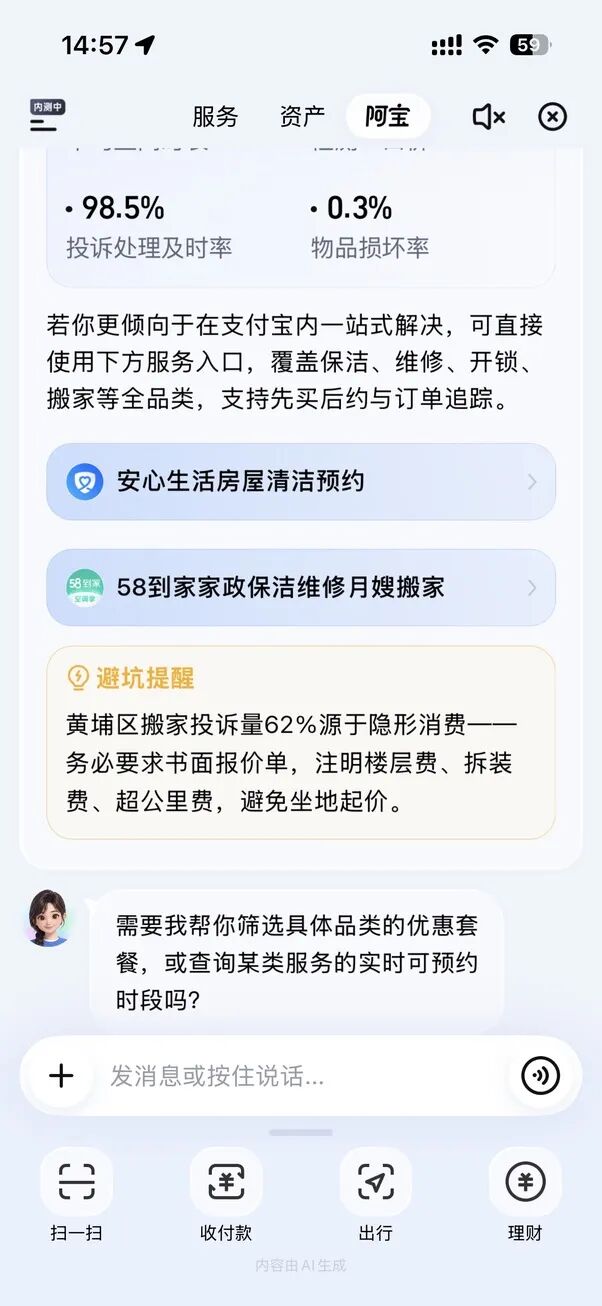Switch to the 资产 tab

(x=302, y=117)
